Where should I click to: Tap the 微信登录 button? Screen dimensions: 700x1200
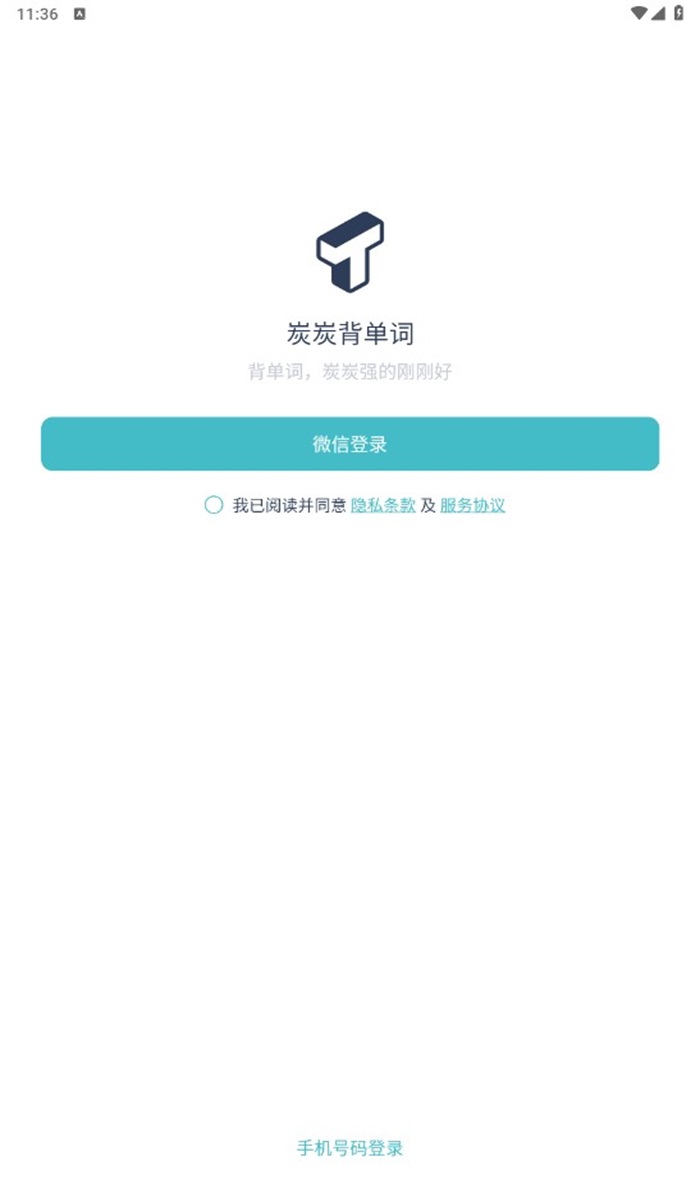(350, 444)
